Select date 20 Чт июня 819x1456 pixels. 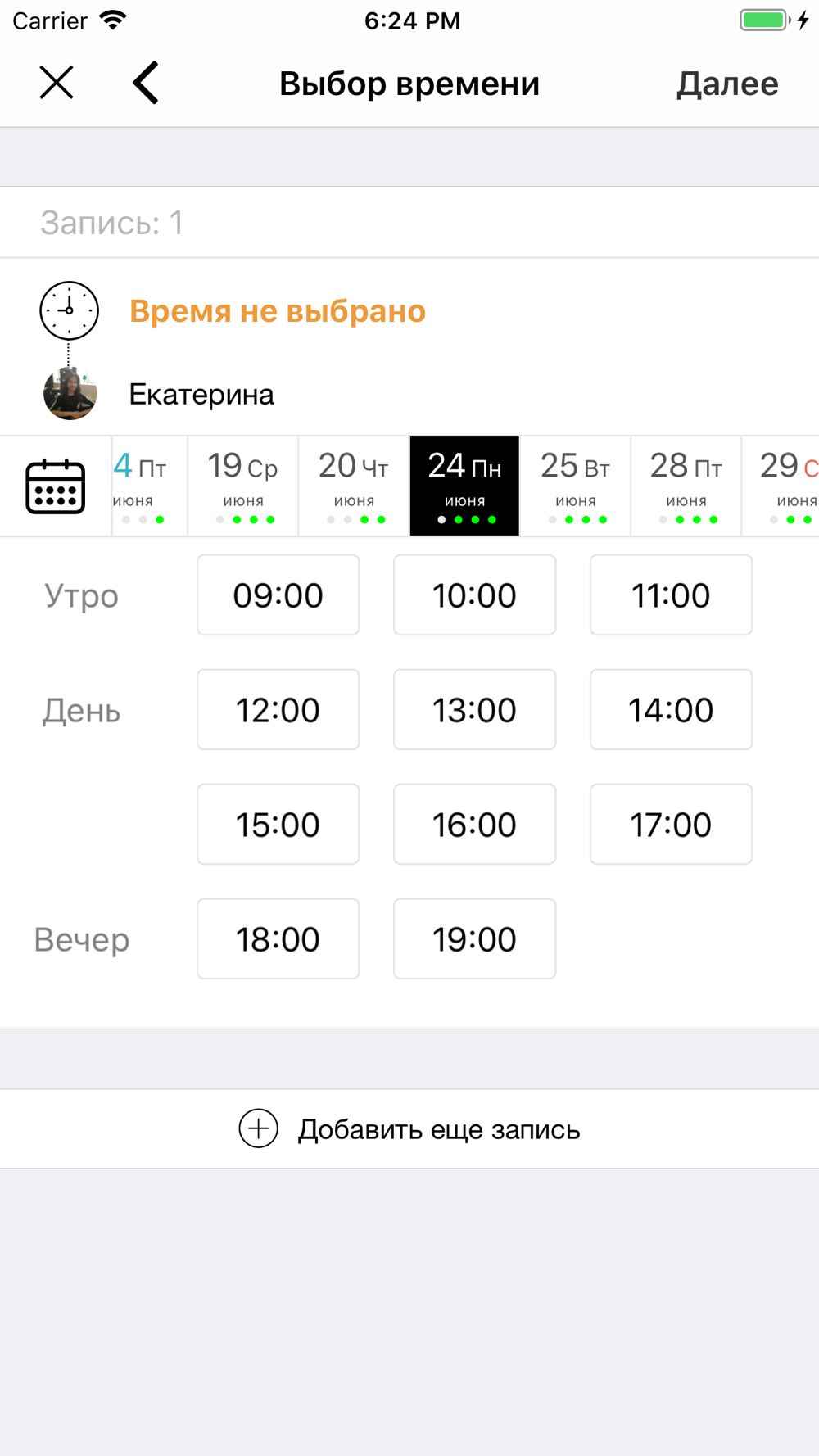tap(354, 486)
